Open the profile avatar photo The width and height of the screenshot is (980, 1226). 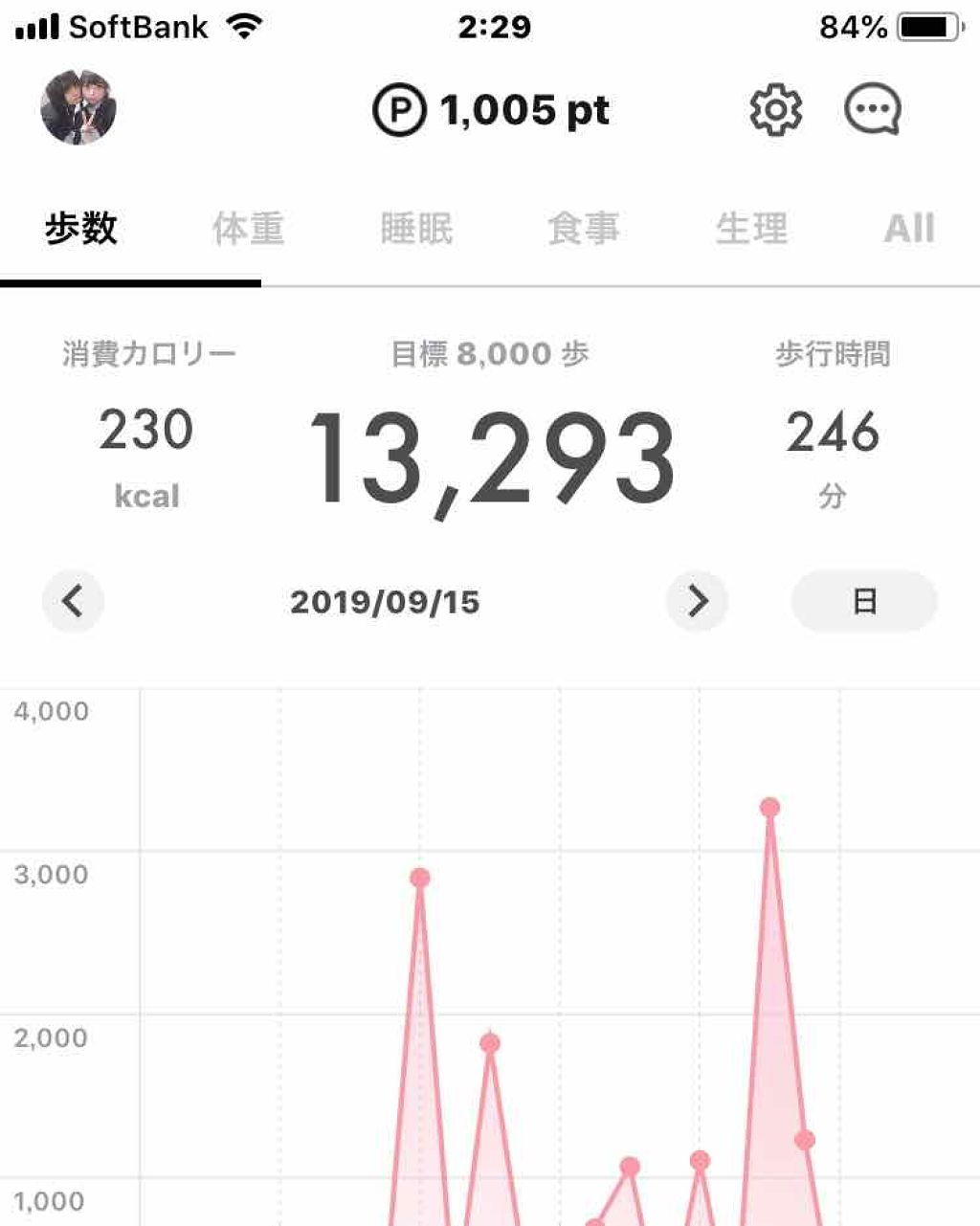[x=78, y=108]
